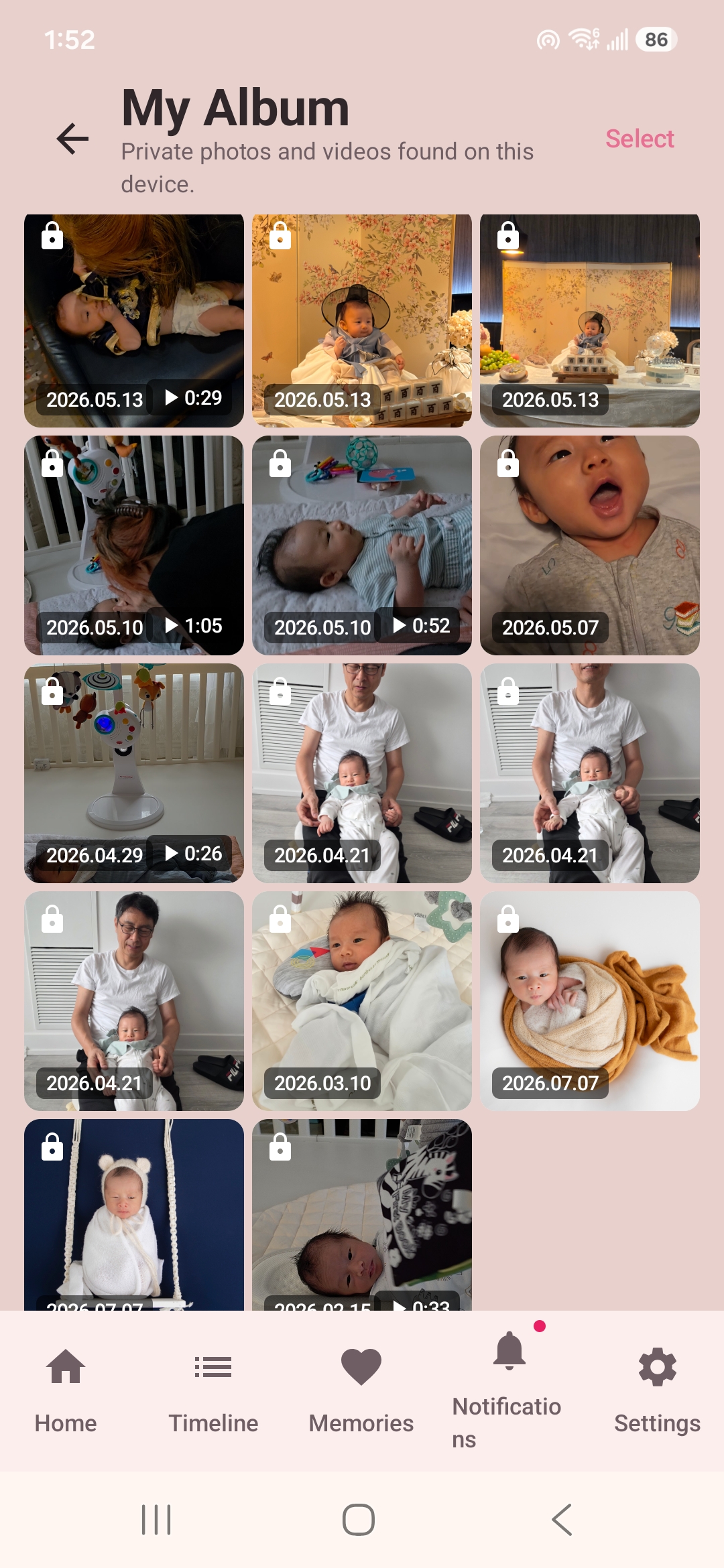The height and width of the screenshot is (1568, 724).
Task: Open the system recent apps button
Action: pos(156,1520)
